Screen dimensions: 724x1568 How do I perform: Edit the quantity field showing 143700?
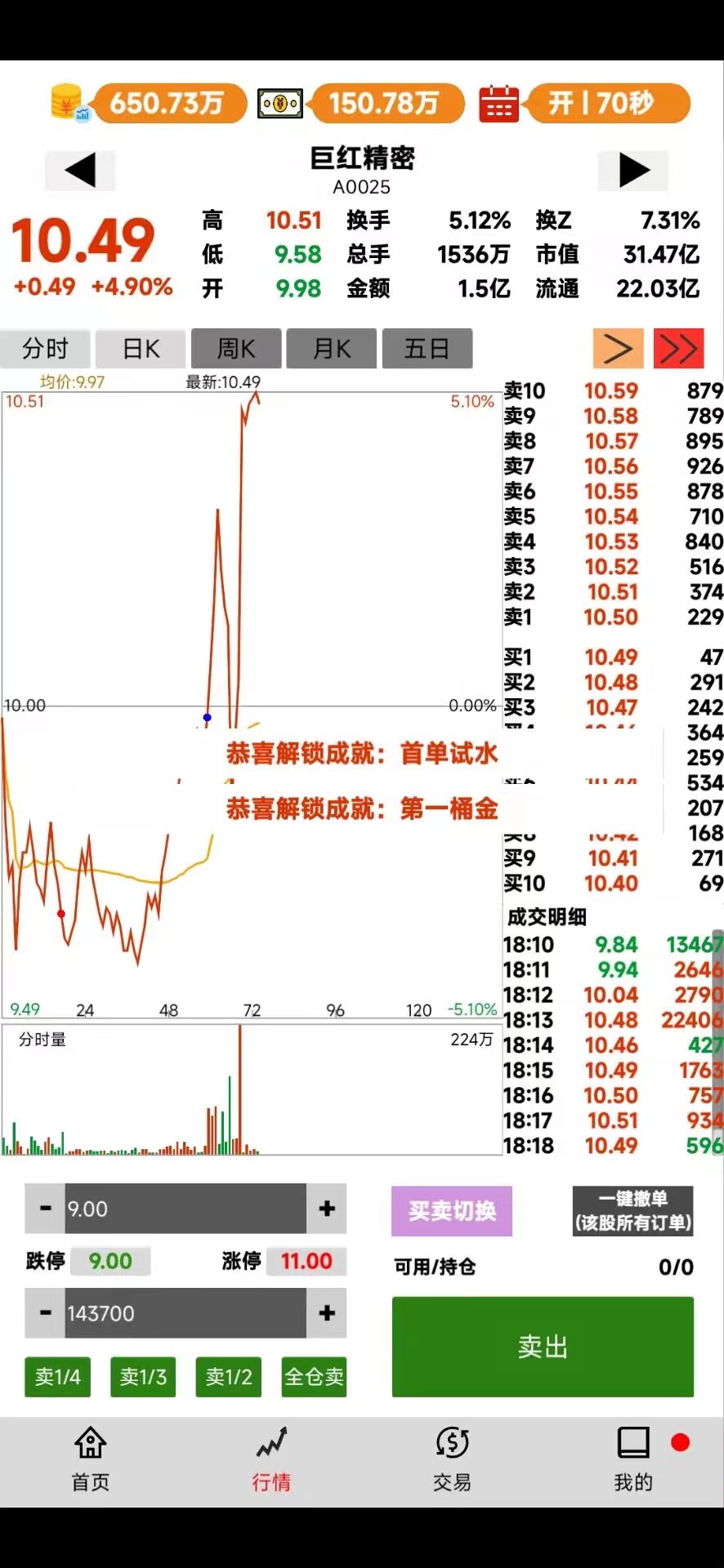click(x=185, y=1313)
